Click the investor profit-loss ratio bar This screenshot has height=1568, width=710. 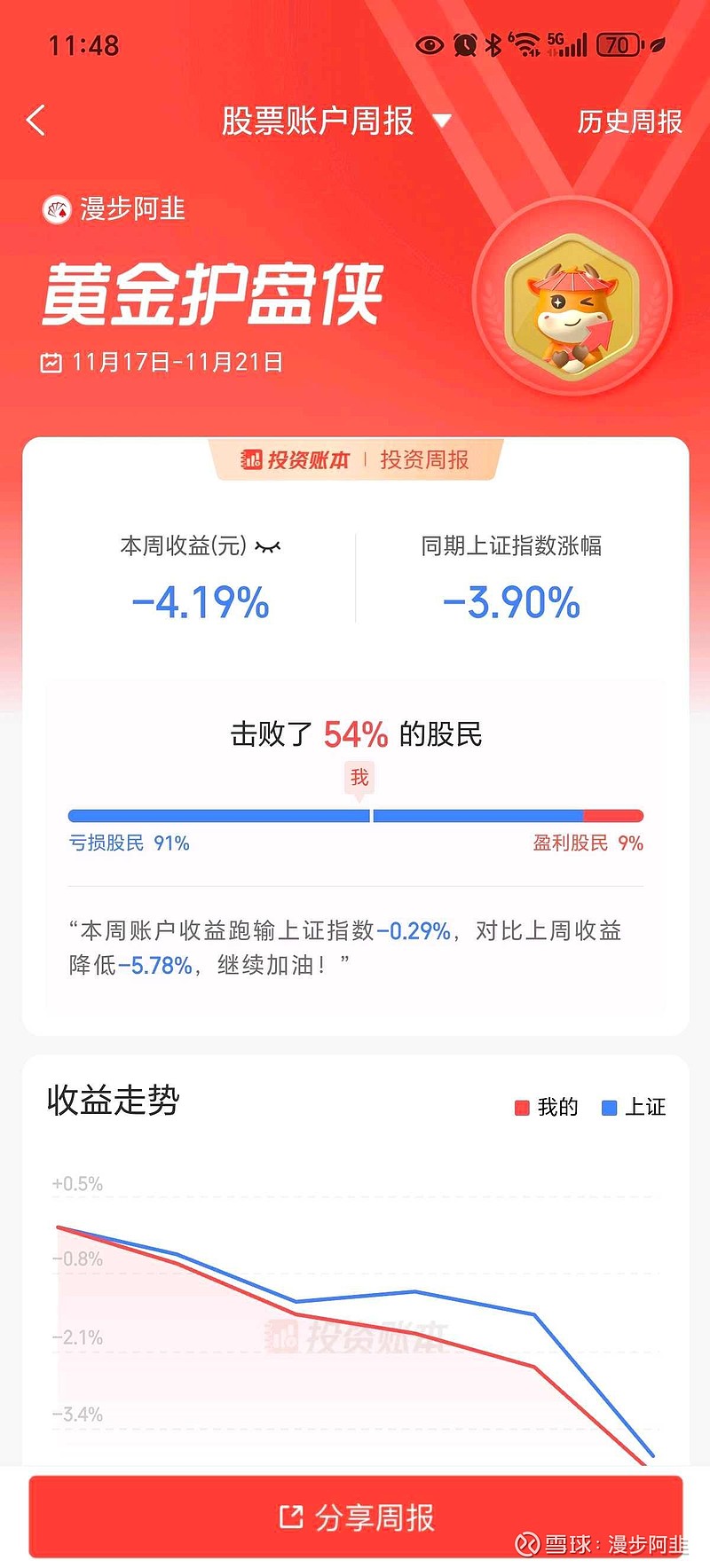[355, 814]
